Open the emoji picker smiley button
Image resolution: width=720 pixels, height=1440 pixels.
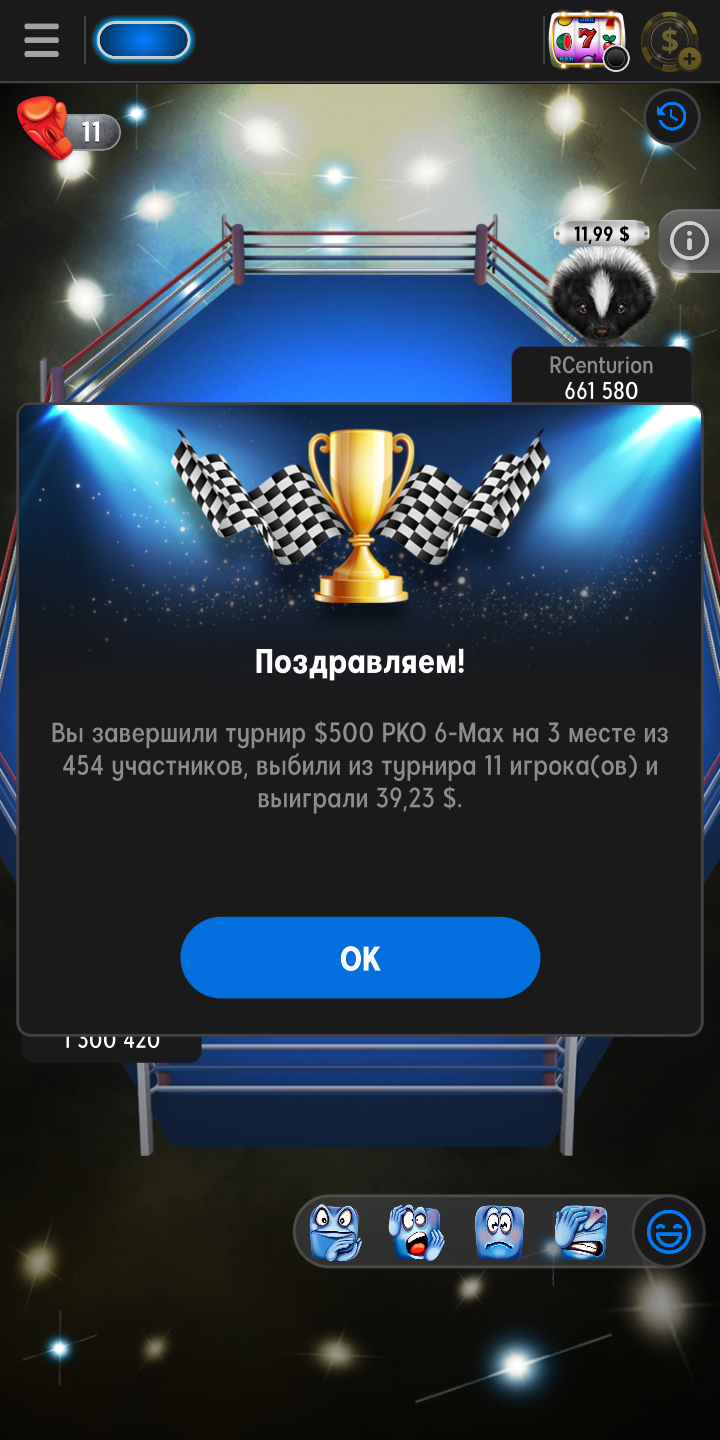pos(669,1231)
